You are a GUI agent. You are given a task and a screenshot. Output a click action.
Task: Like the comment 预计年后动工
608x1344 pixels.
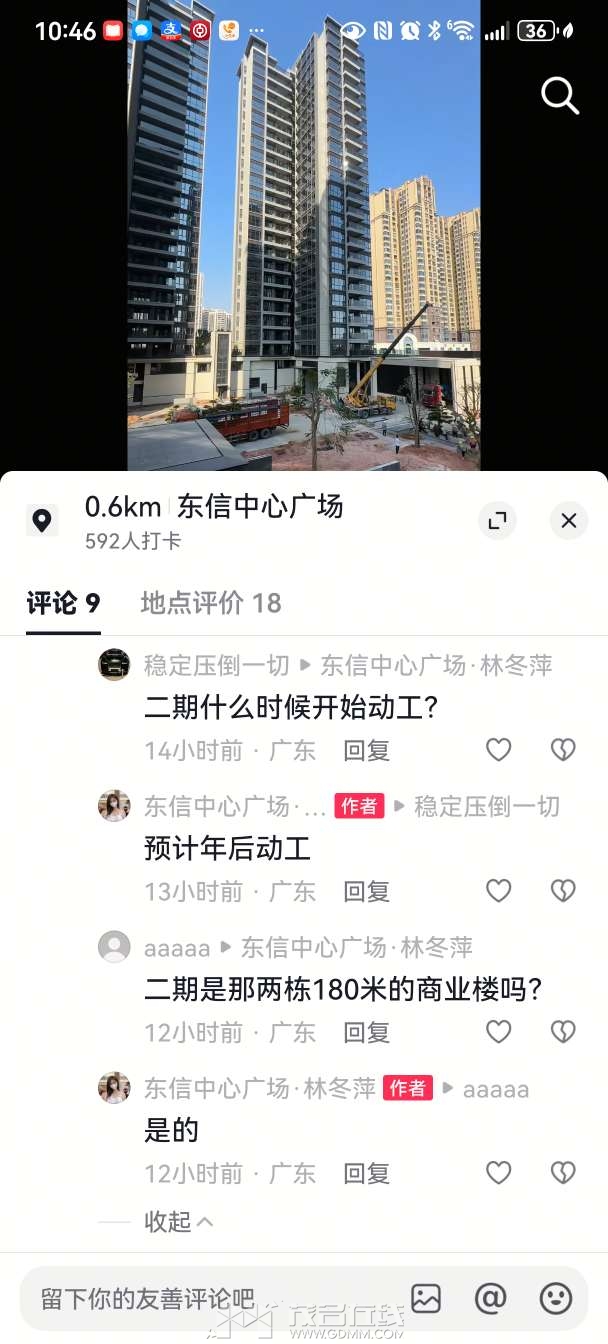pos(498,891)
